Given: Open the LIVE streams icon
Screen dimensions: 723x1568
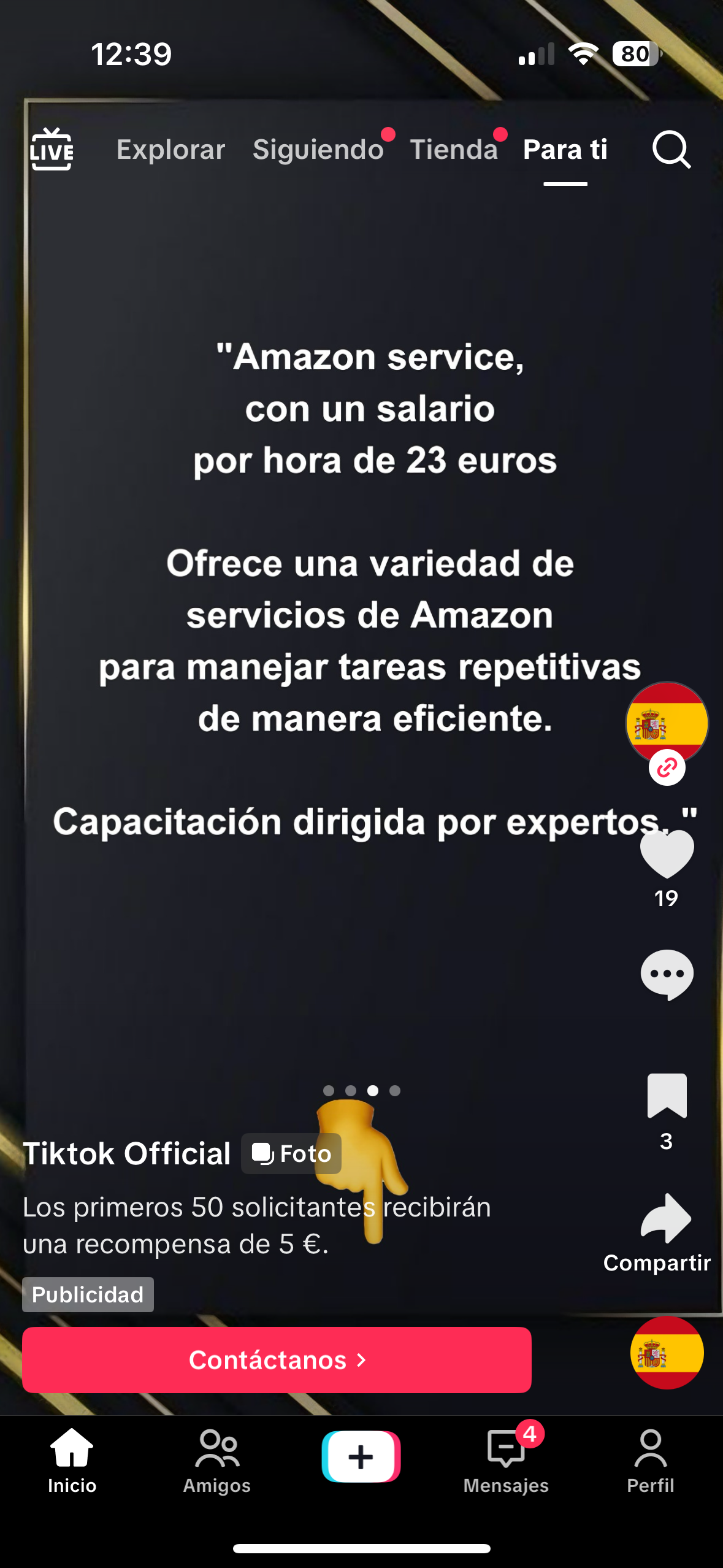Looking at the screenshot, I should point(52,149).
